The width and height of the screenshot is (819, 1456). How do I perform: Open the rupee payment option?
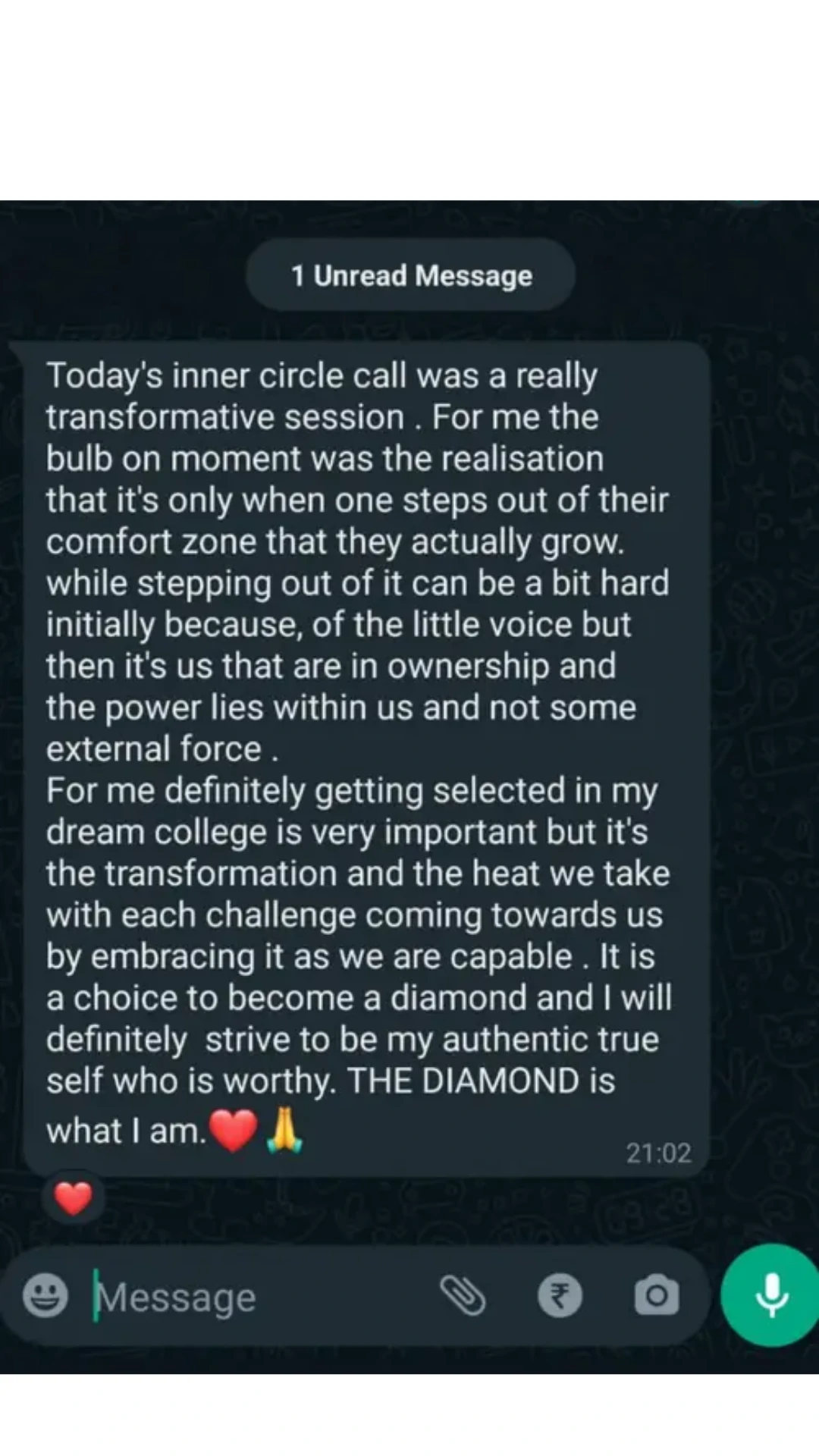click(560, 1295)
